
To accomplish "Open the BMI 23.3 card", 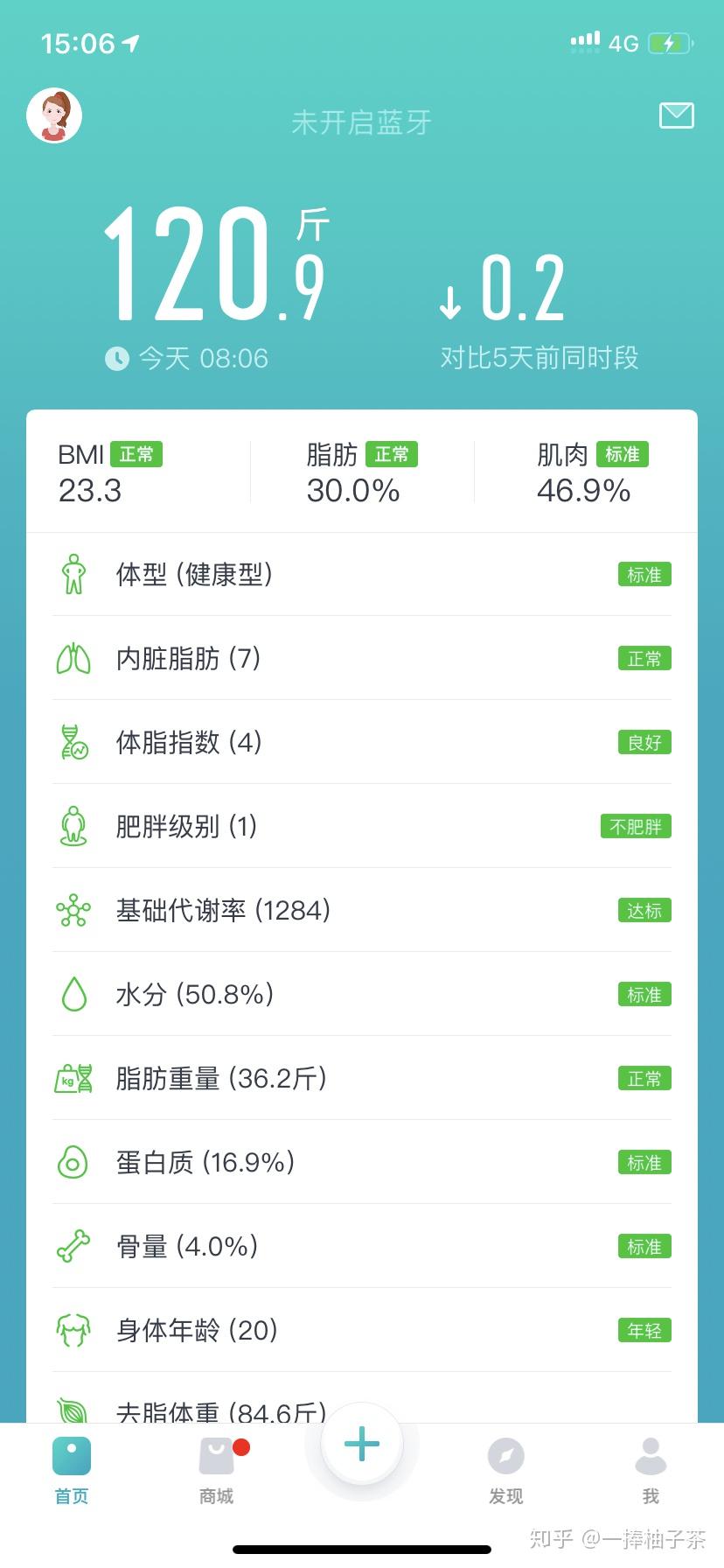I will 138,473.
